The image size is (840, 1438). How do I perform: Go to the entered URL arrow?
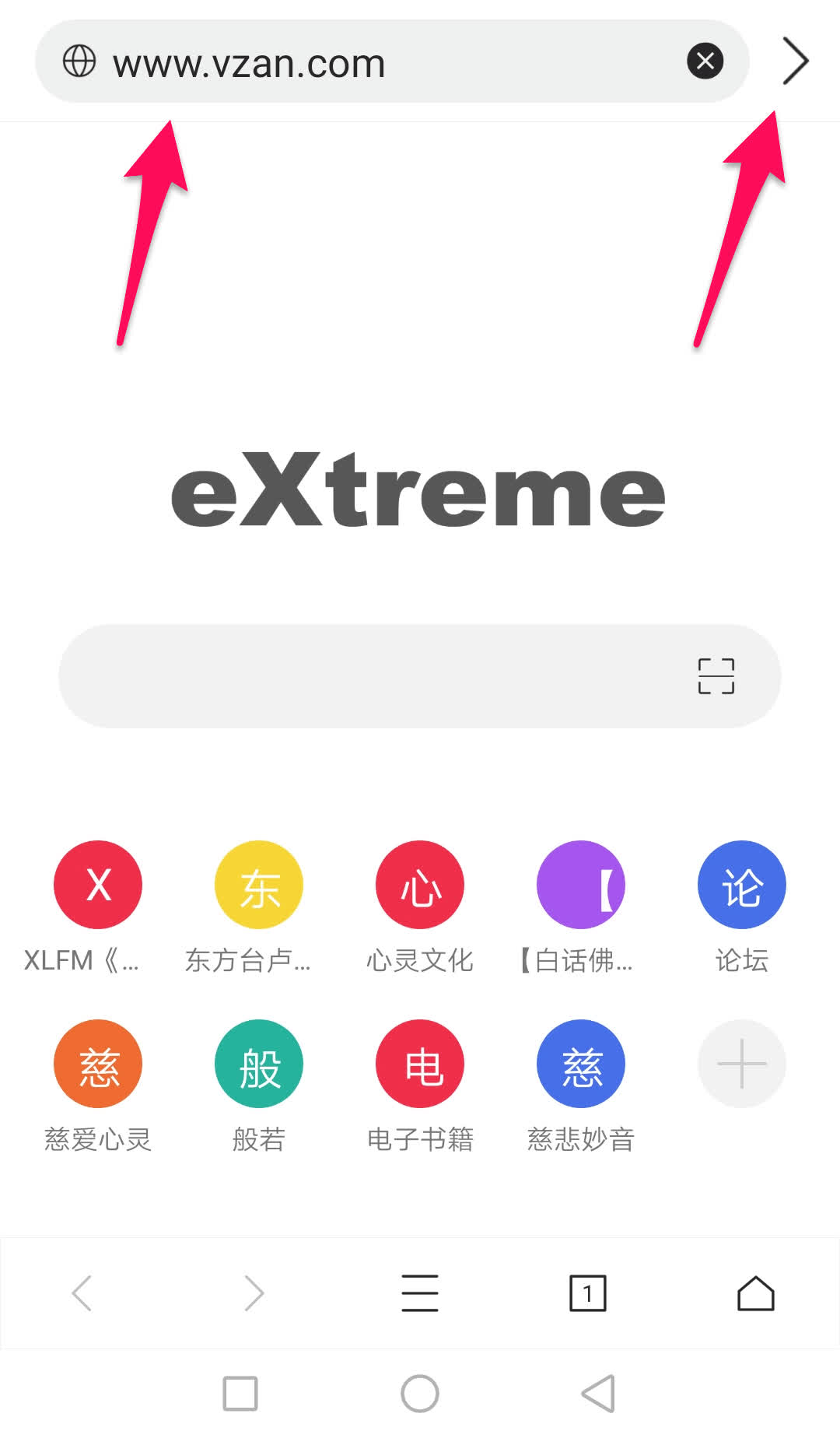click(x=795, y=61)
